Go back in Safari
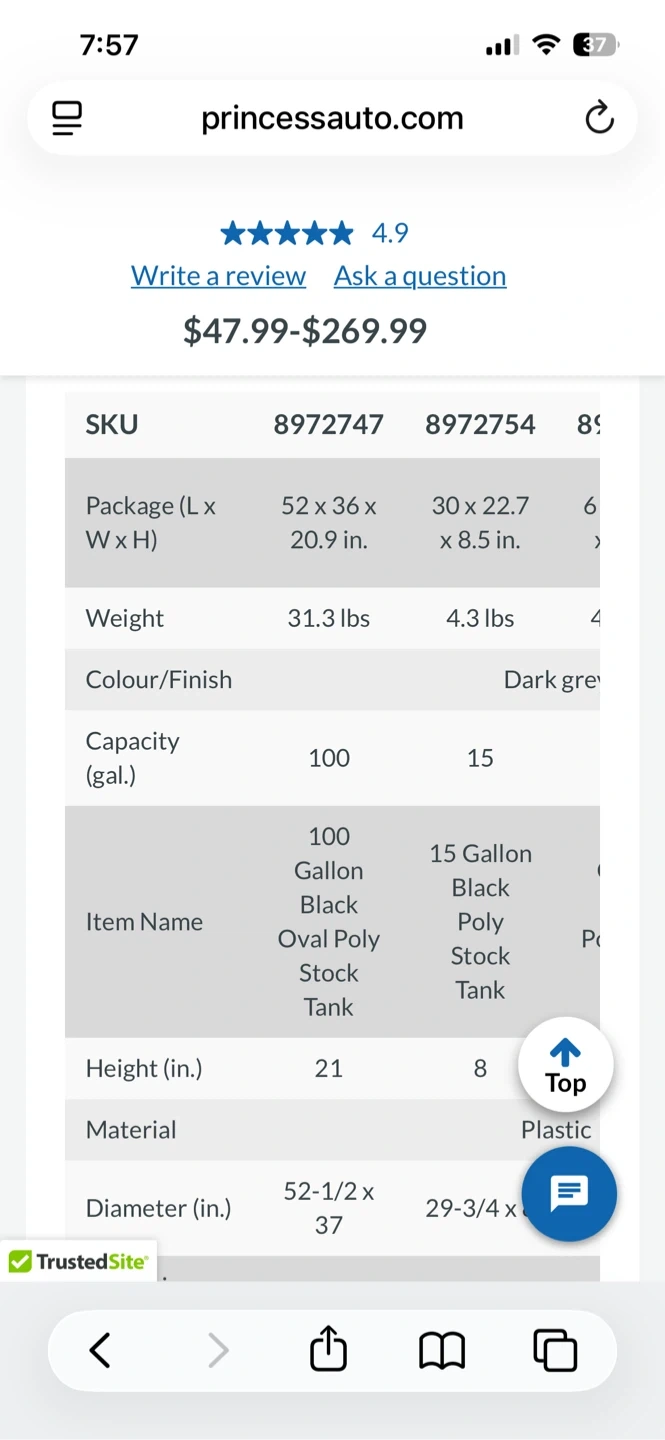Screen dimensions: 665x1440 (x=100, y=1351)
